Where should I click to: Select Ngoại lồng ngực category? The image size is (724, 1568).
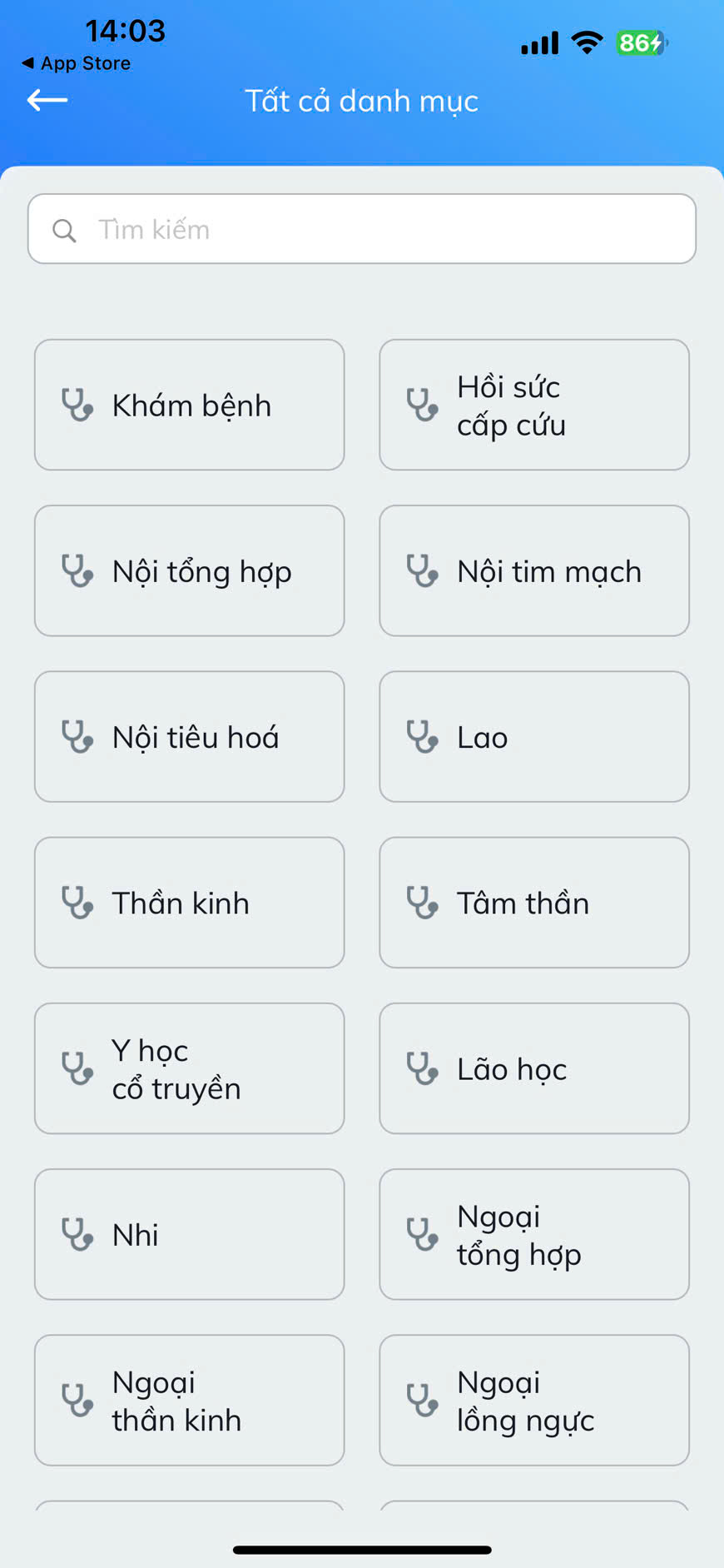pyautogui.click(x=534, y=1400)
